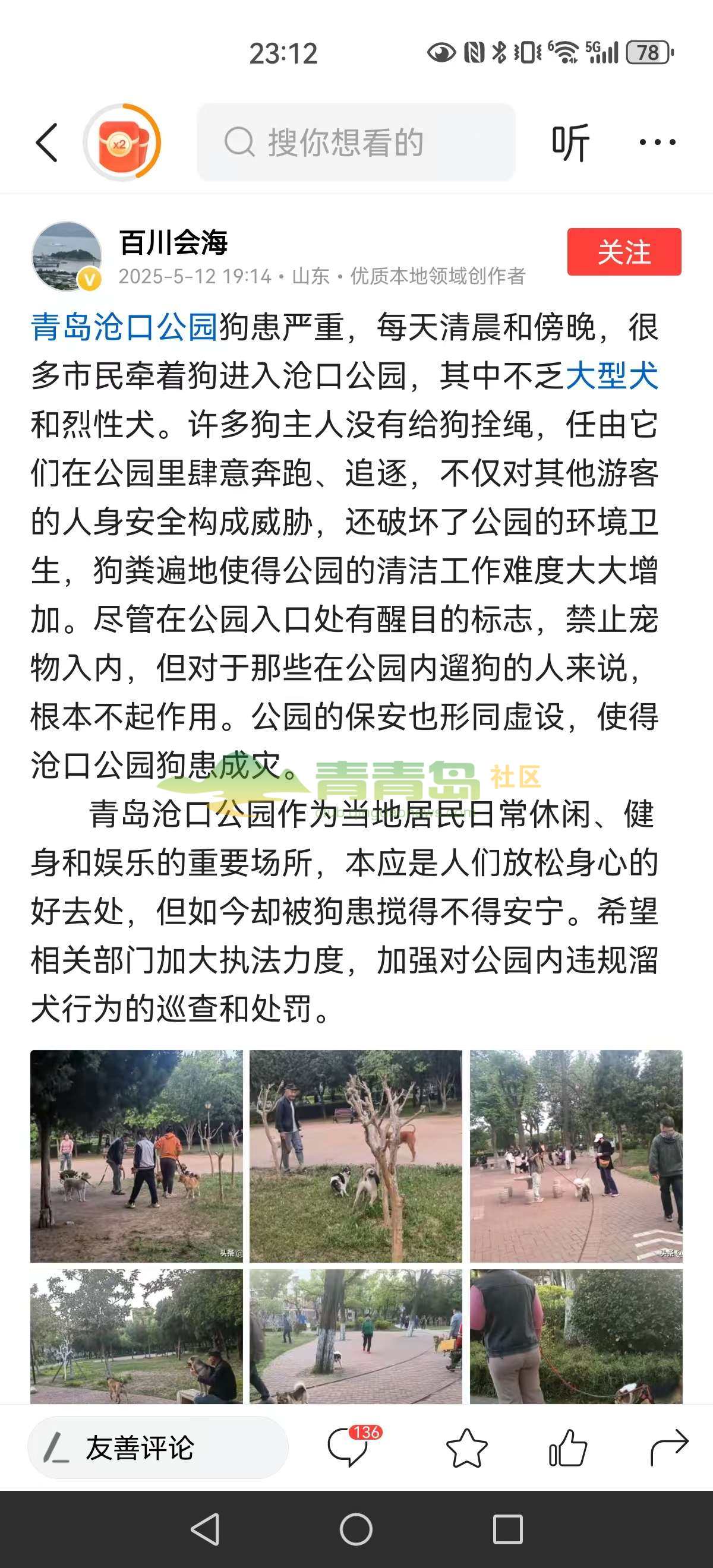713x1568 pixels.
Task: View photo of two people walking dogs
Action: pos(137,1155)
